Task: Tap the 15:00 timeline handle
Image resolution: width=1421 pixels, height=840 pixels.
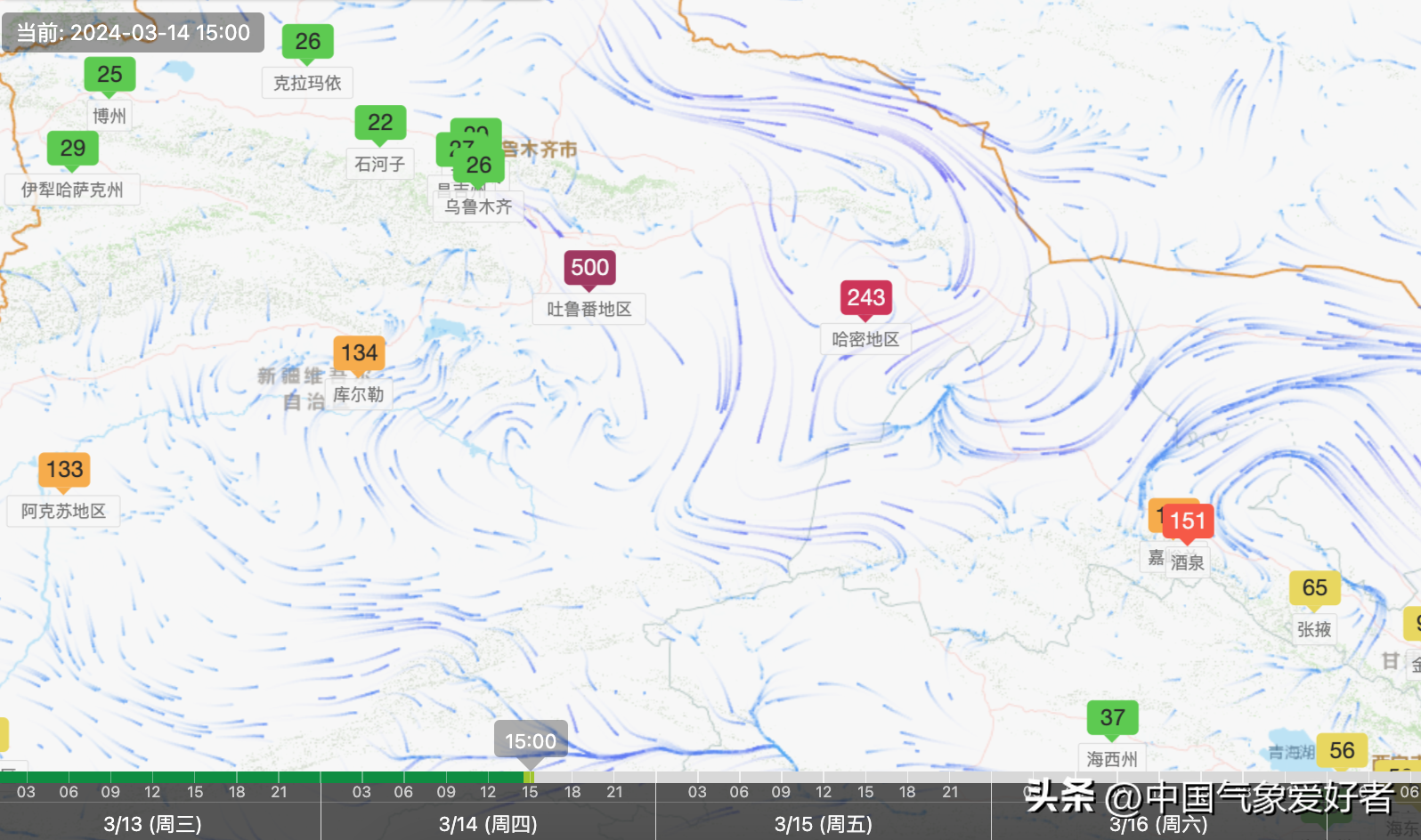Action: [531, 742]
